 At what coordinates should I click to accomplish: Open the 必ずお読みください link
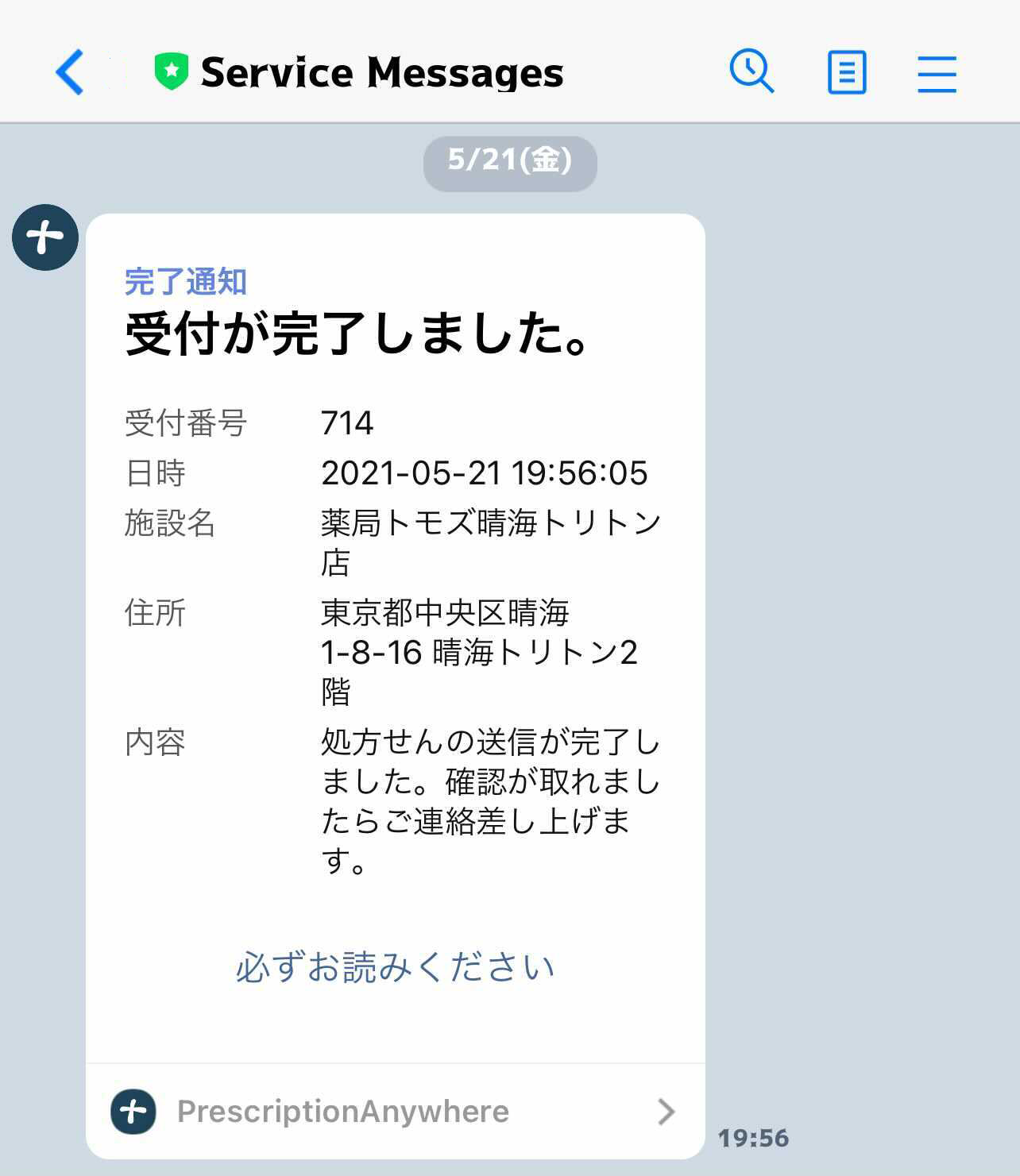(395, 966)
